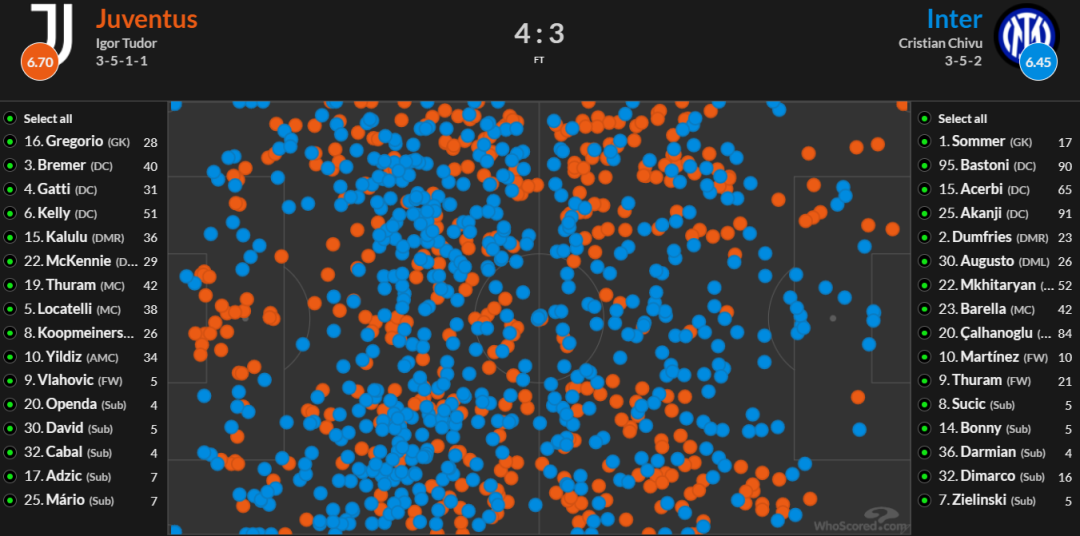This screenshot has width=1080, height=536.
Task: Toggle Zielinski in the Inter list
Action: 925,500
